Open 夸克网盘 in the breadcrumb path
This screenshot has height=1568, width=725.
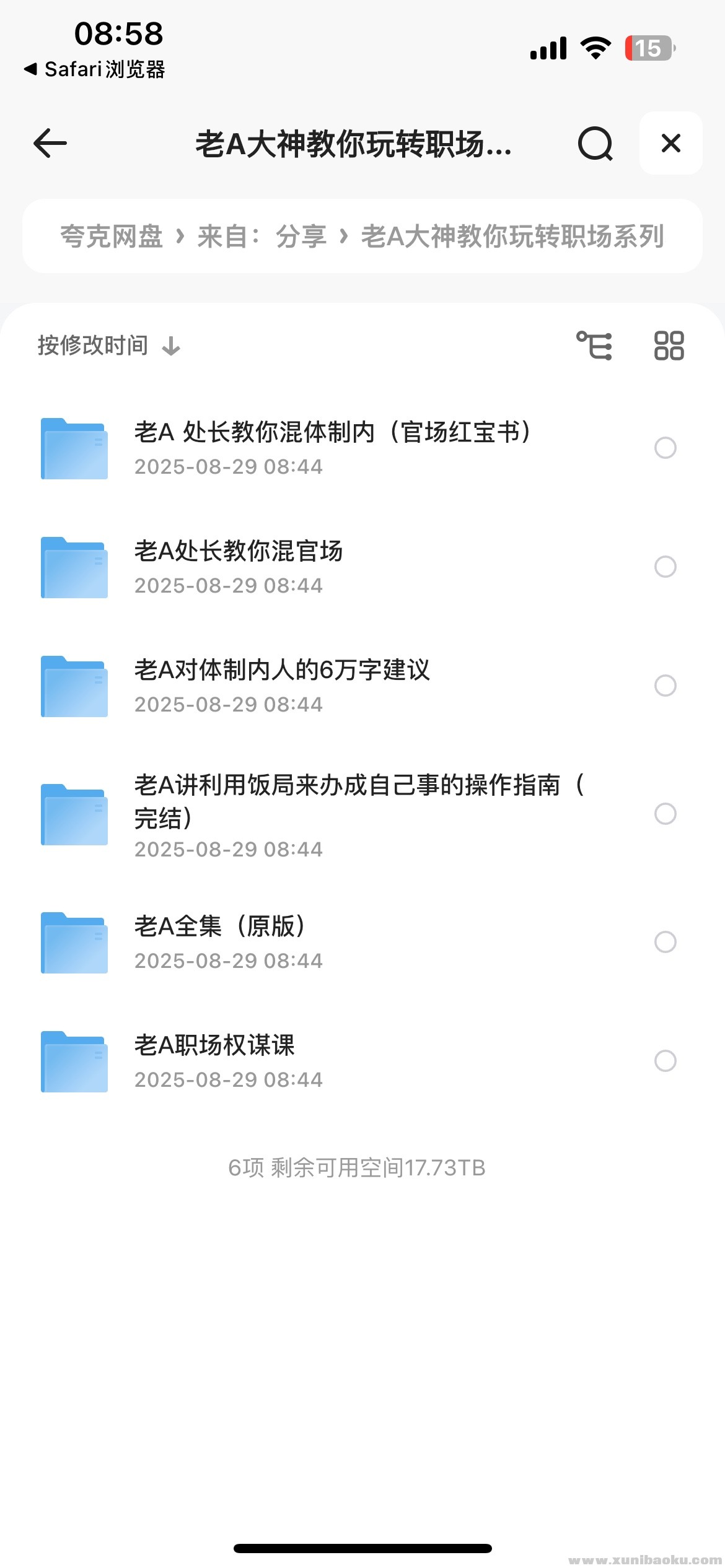(x=112, y=237)
